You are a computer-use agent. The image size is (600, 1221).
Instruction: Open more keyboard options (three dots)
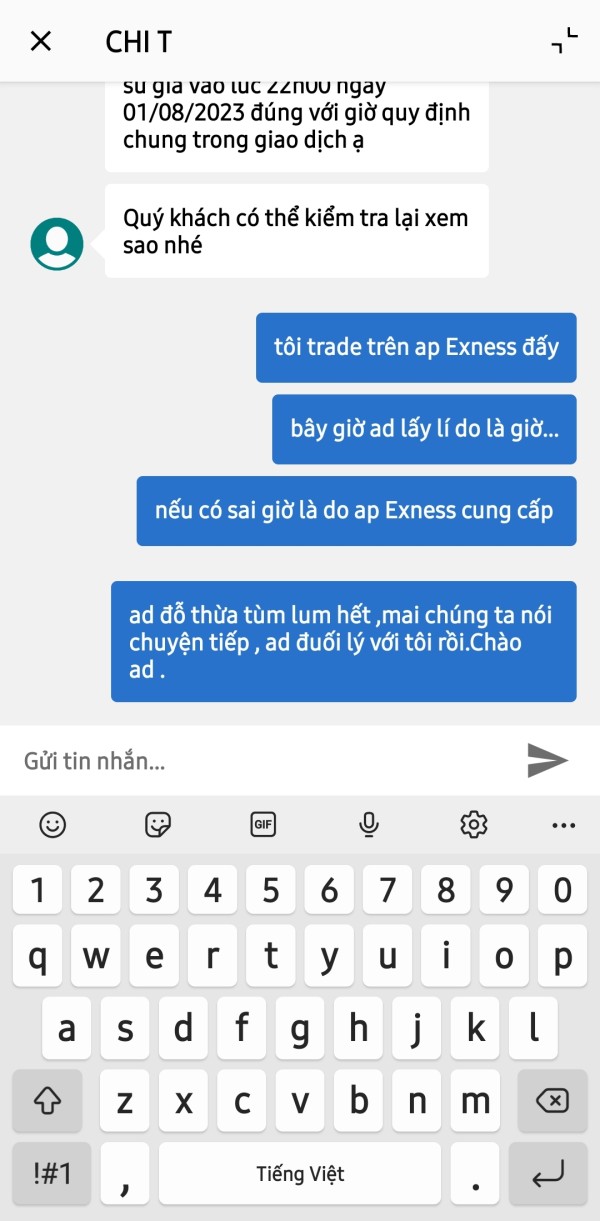tap(564, 825)
